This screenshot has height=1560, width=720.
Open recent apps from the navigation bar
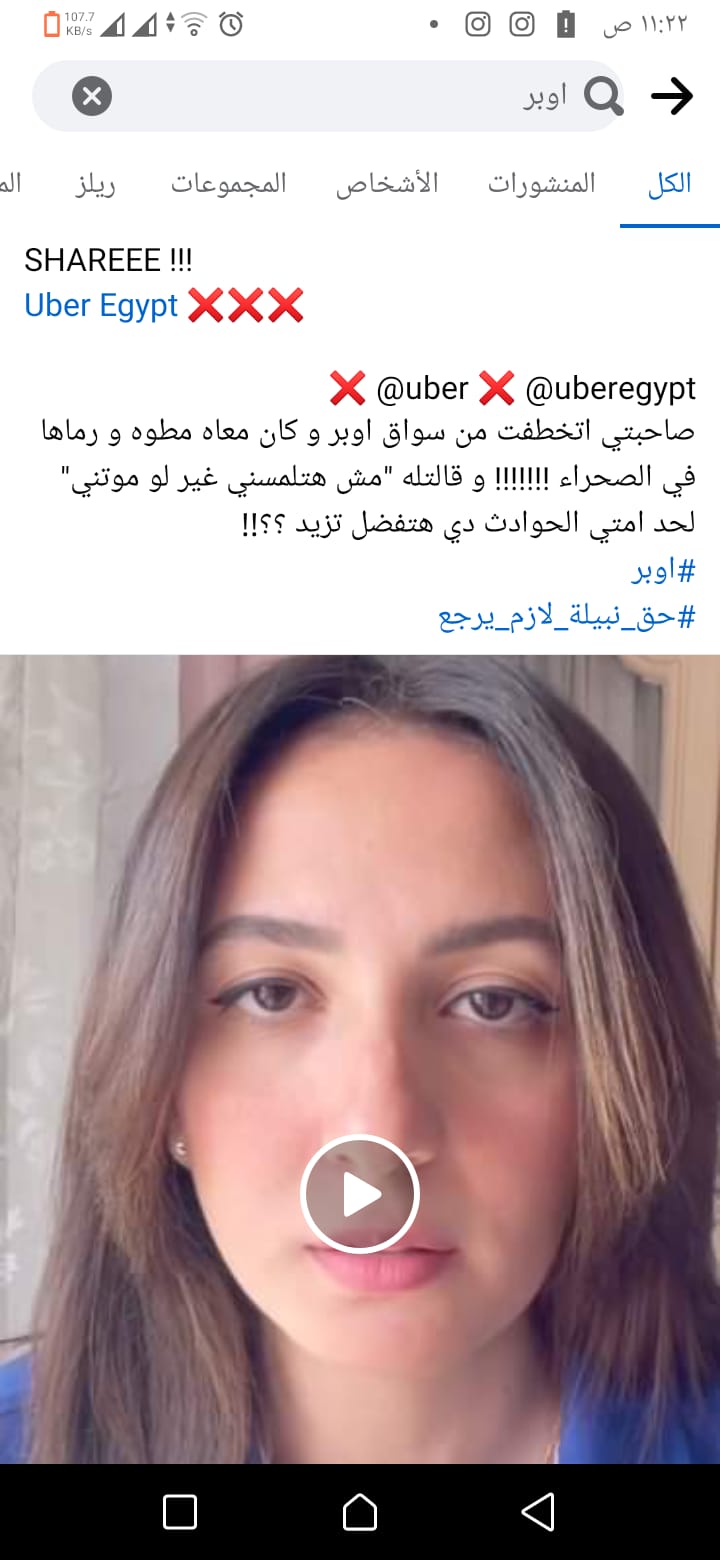tap(180, 1512)
